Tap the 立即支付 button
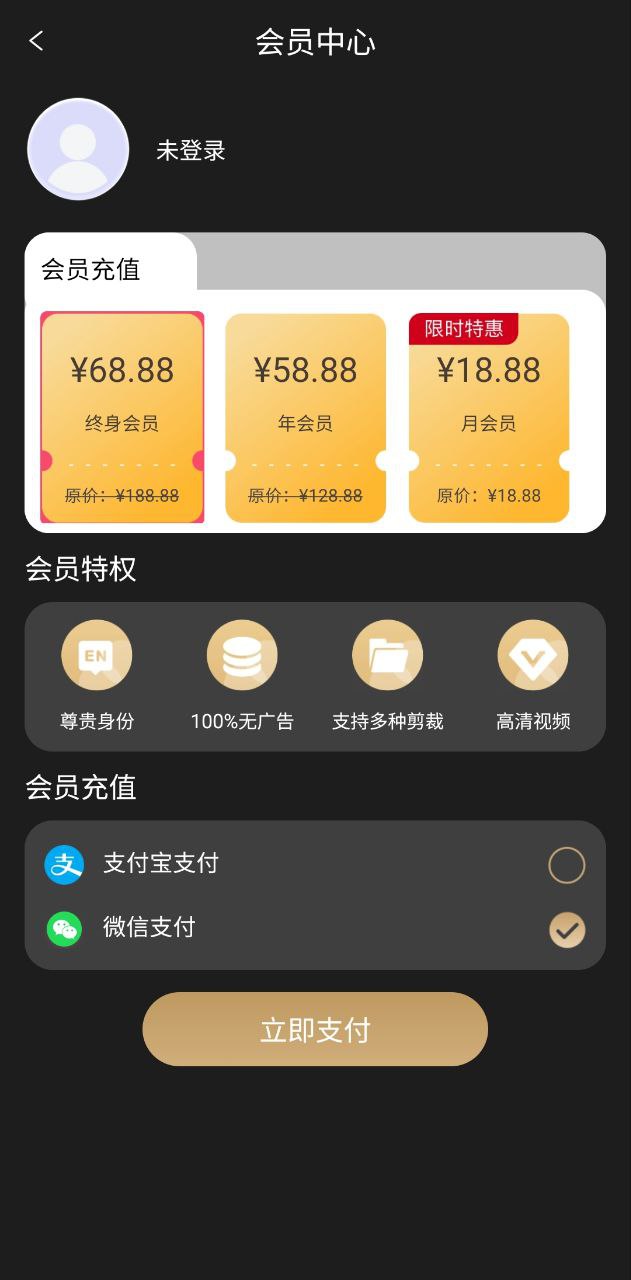Screen dimensions: 631x1280 [x=315, y=1029]
